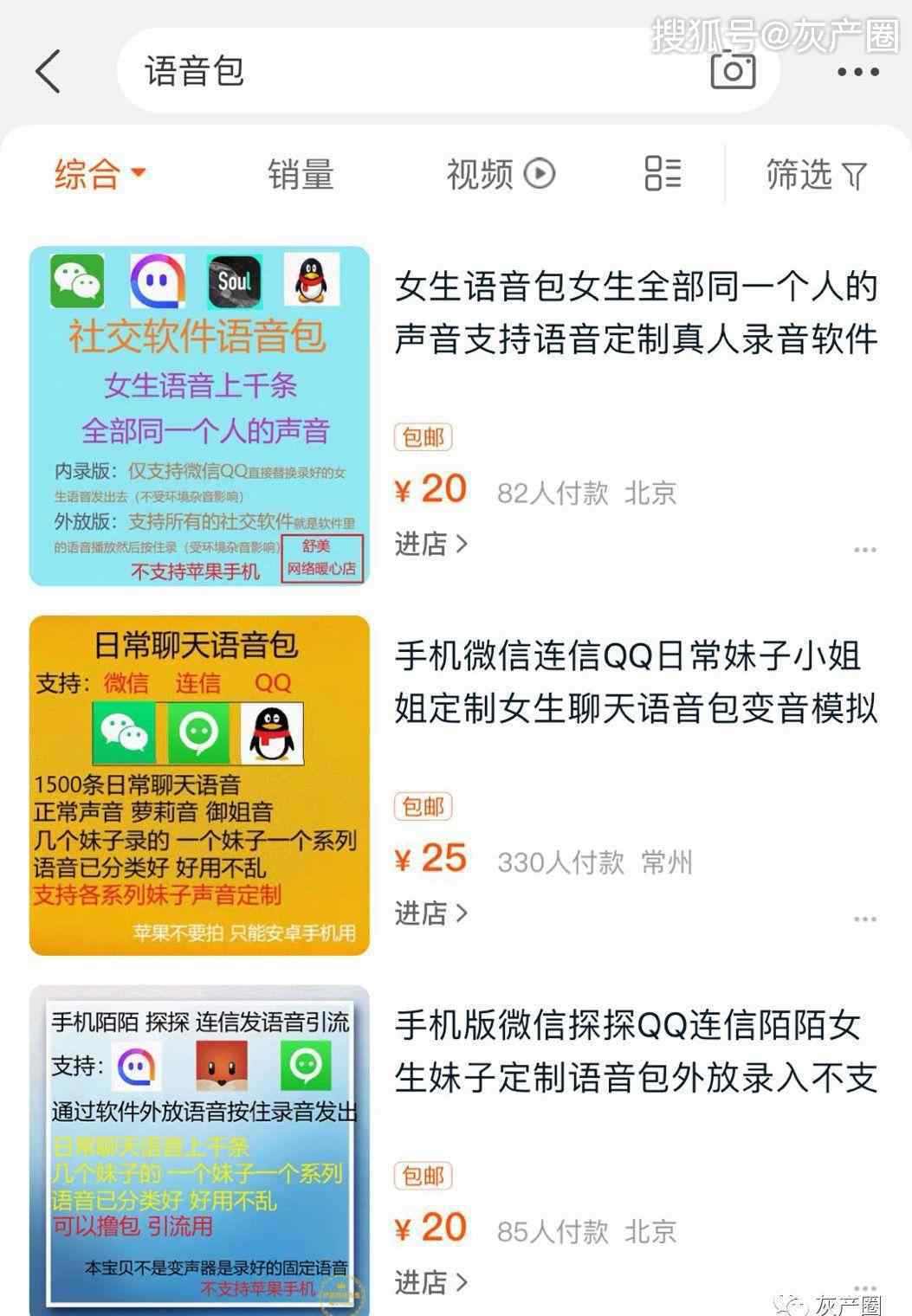Open the 筛选 filter panel
This screenshot has width=912, height=1316.
(816, 175)
